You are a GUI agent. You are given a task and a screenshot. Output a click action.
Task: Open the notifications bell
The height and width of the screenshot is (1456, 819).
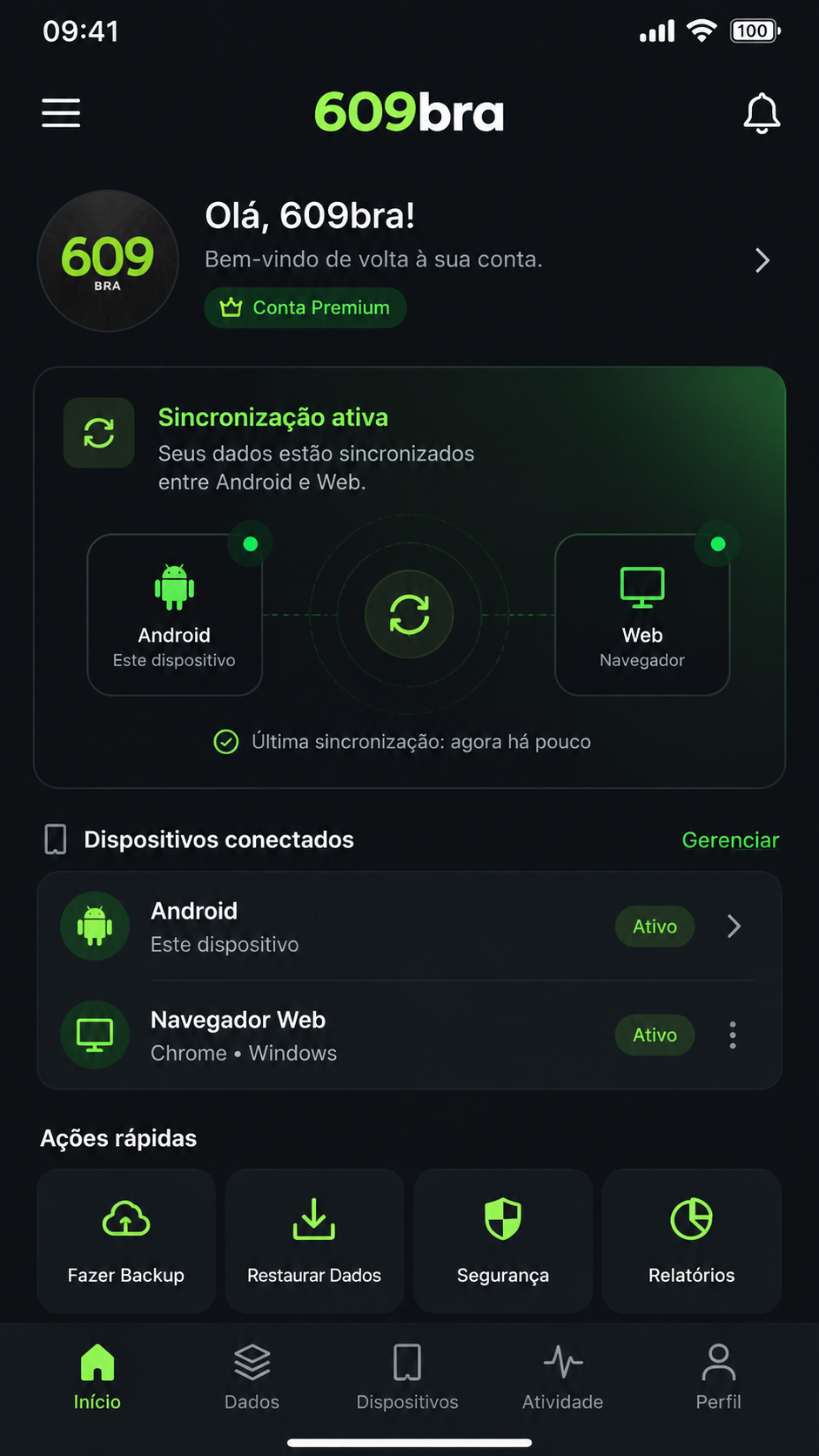[762, 113]
